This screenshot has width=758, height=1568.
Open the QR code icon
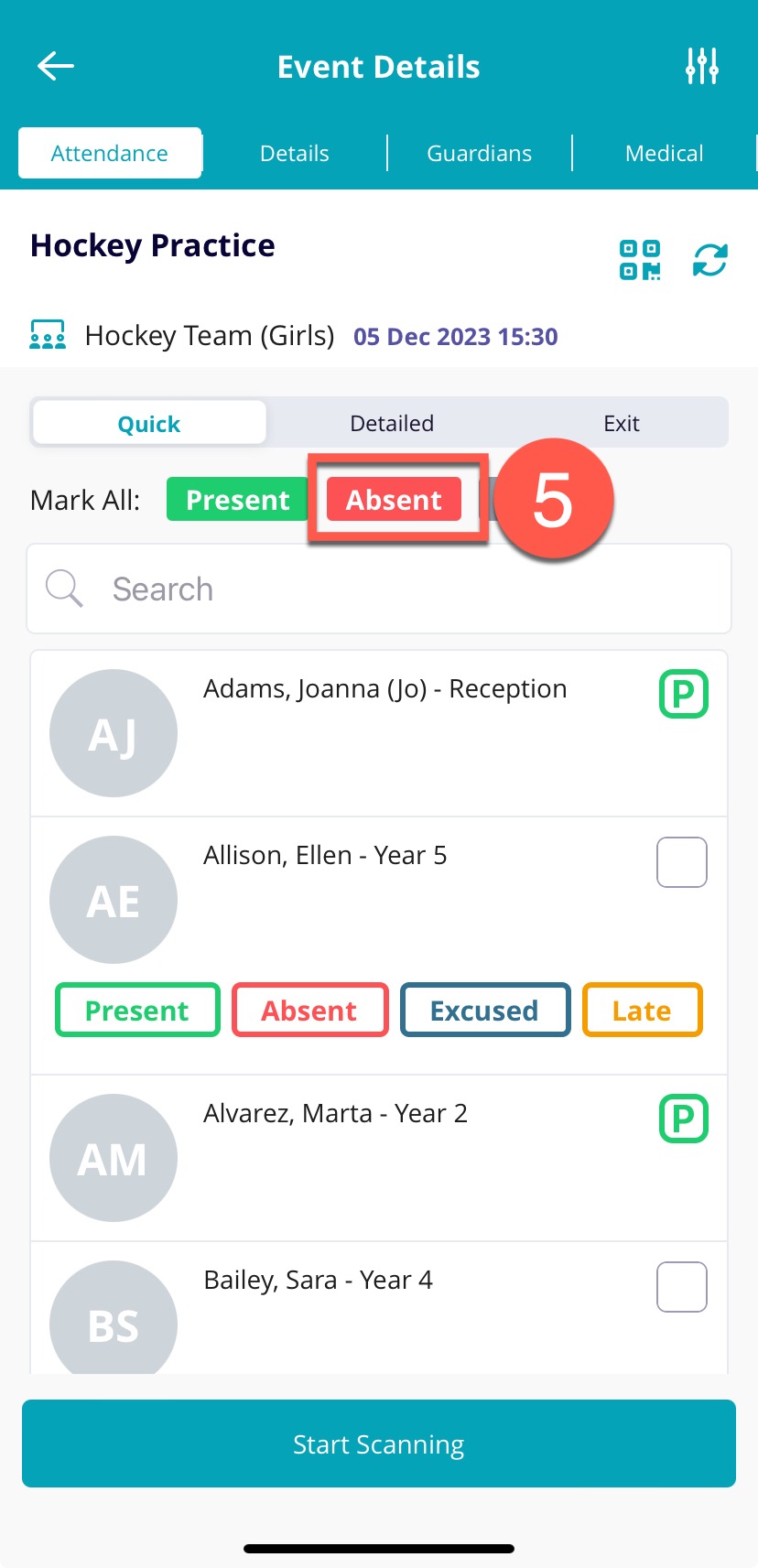click(x=640, y=260)
